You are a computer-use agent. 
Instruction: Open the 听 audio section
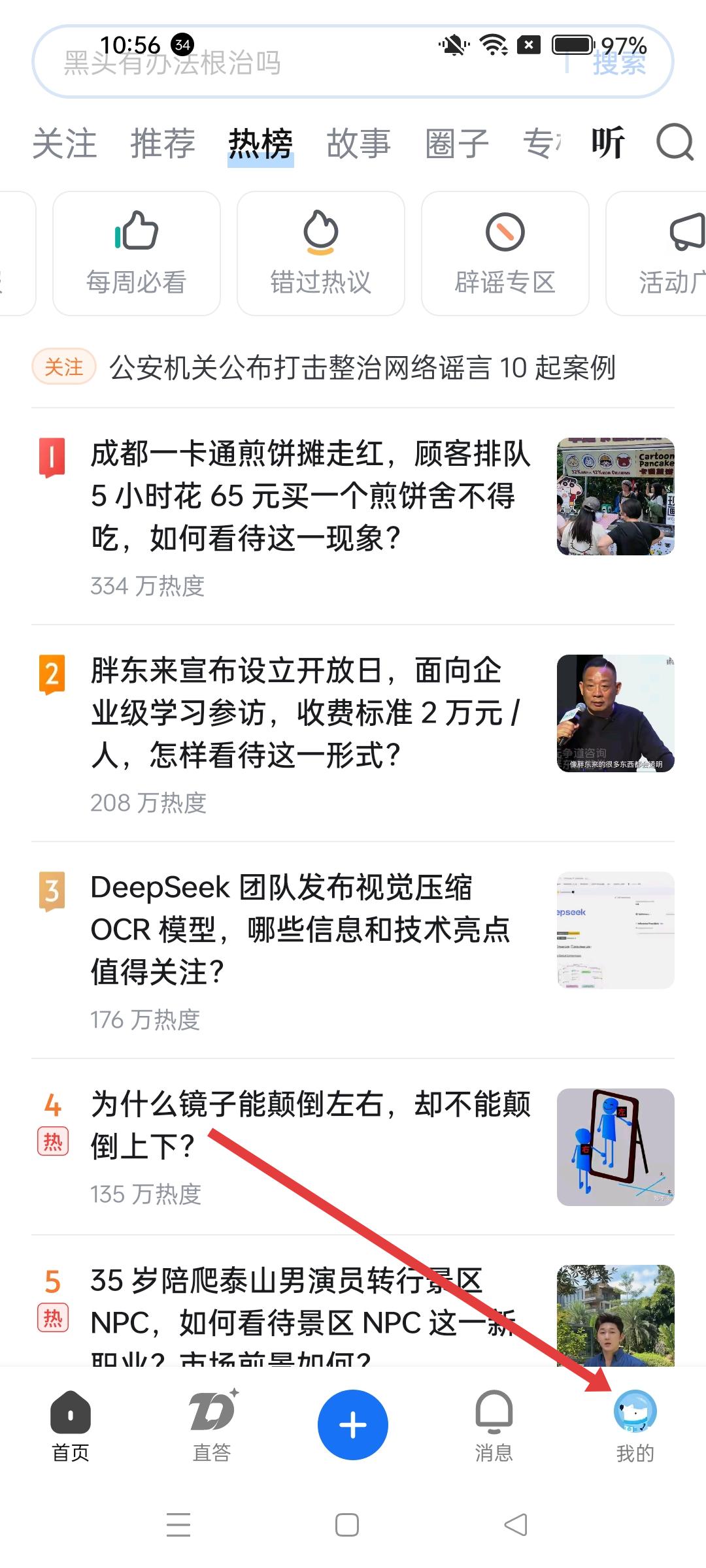[x=608, y=143]
